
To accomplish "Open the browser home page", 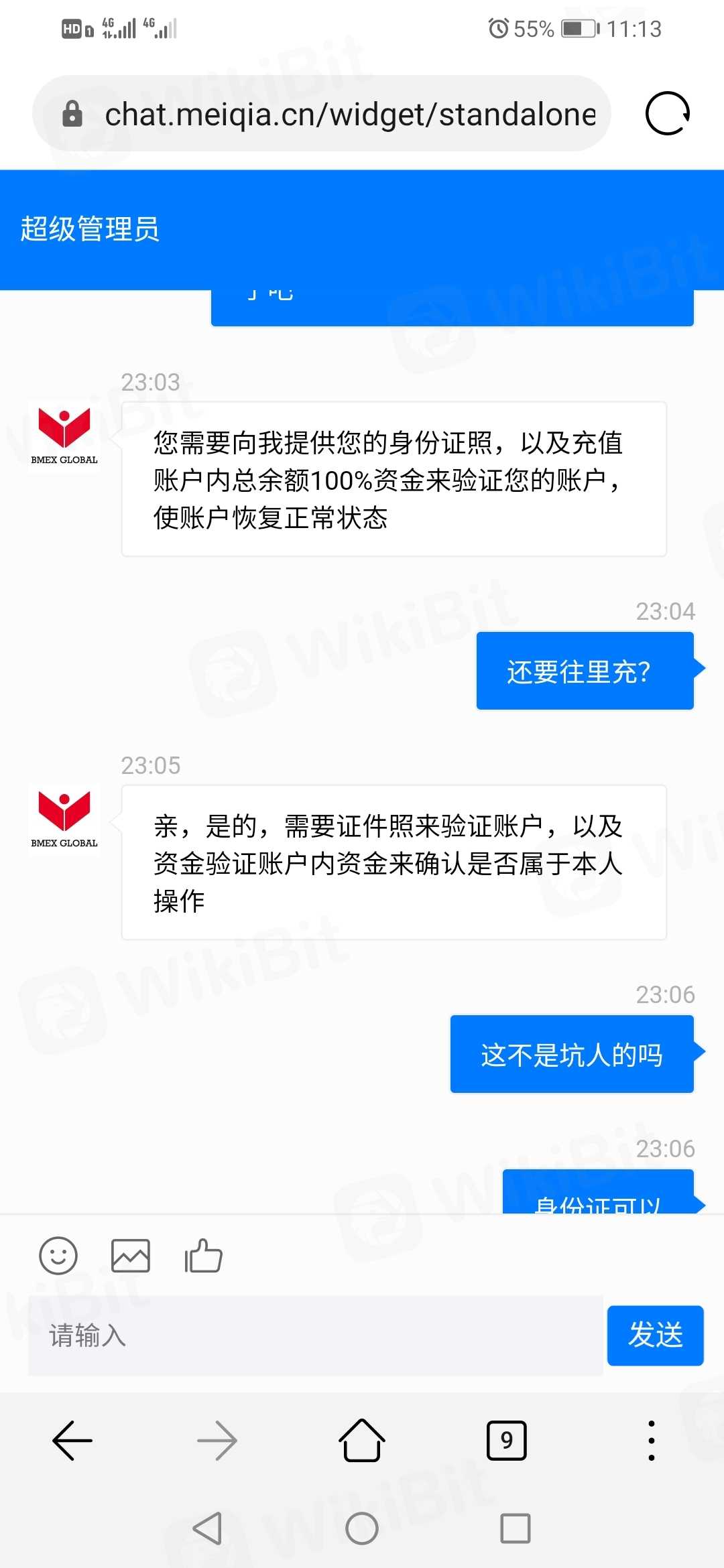I will [362, 1440].
